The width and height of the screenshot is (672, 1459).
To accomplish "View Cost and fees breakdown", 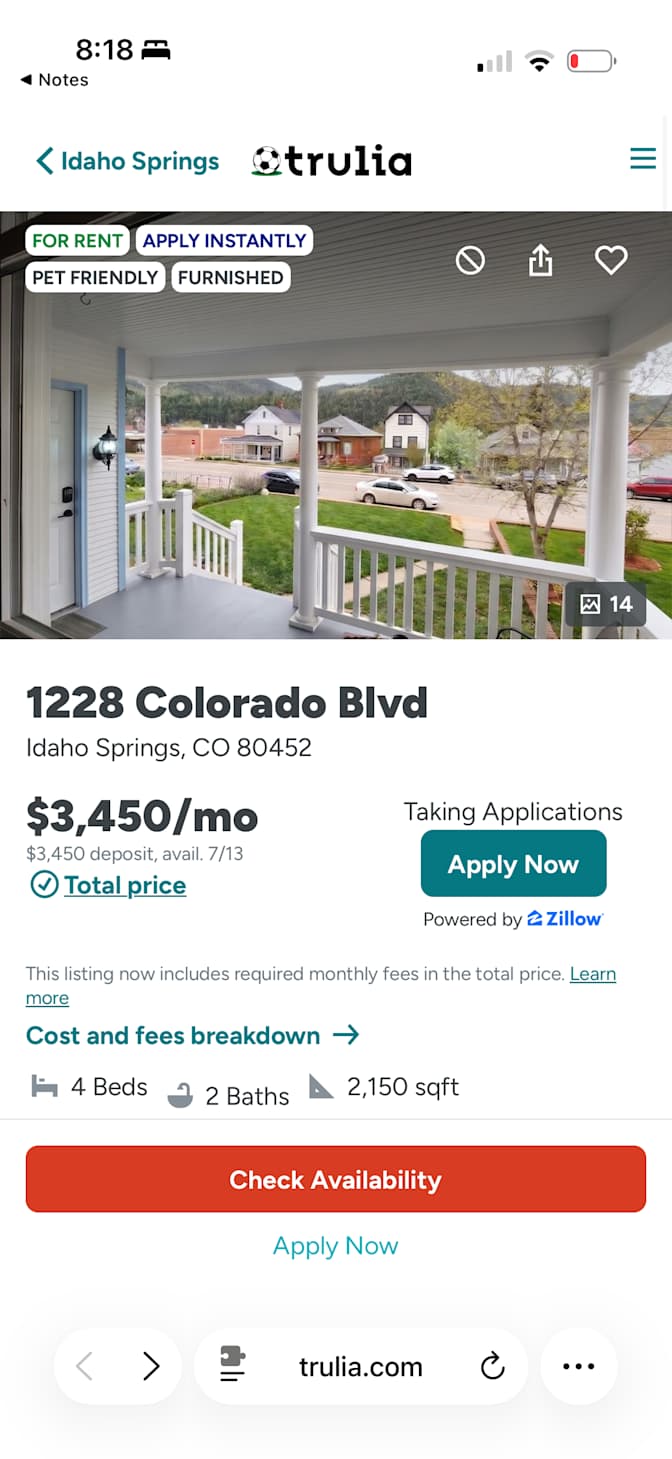I will click(192, 1035).
